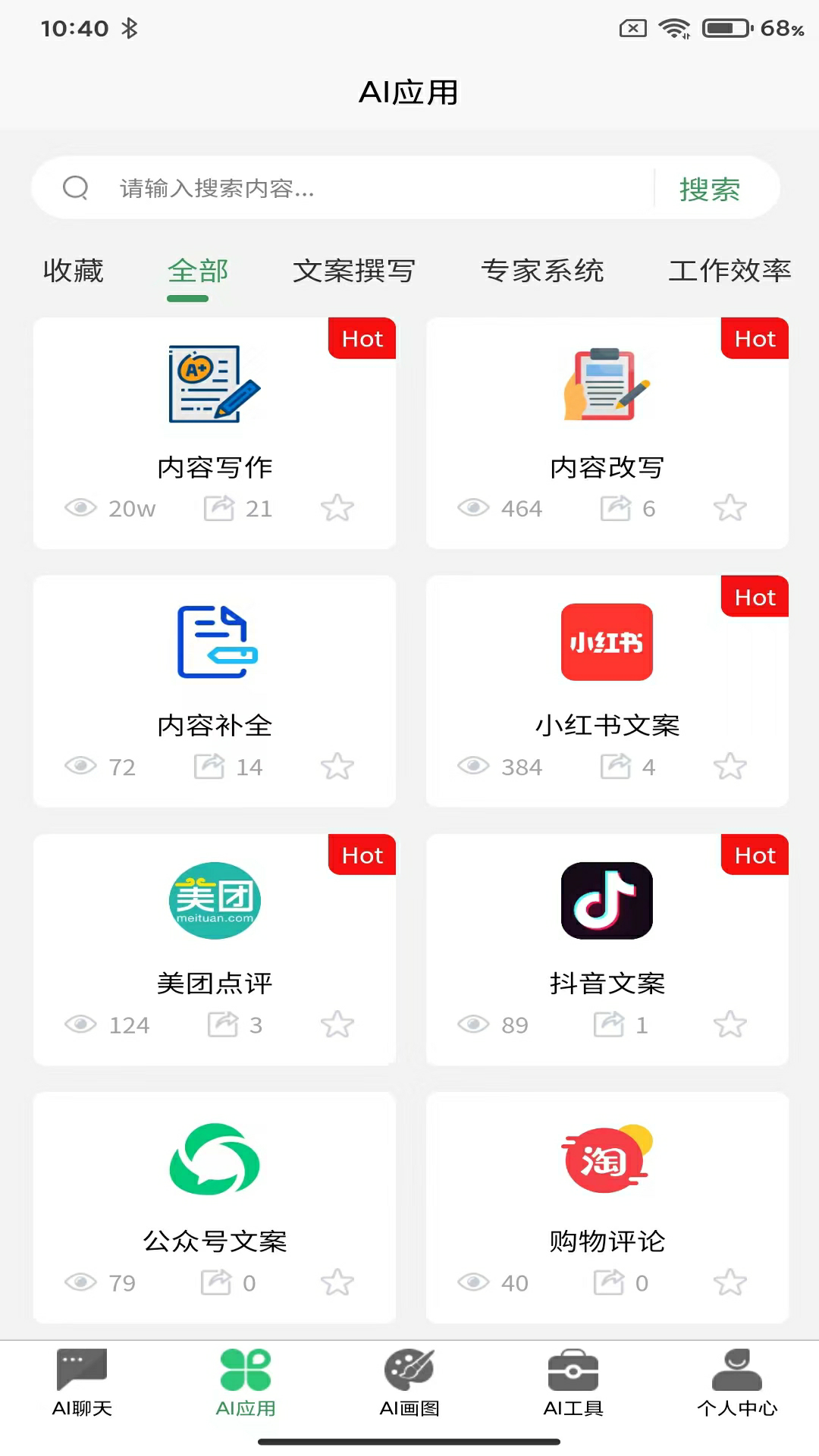Select the 文案撰写 category tab
This screenshot has width=819, height=1456.
click(x=353, y=271)
